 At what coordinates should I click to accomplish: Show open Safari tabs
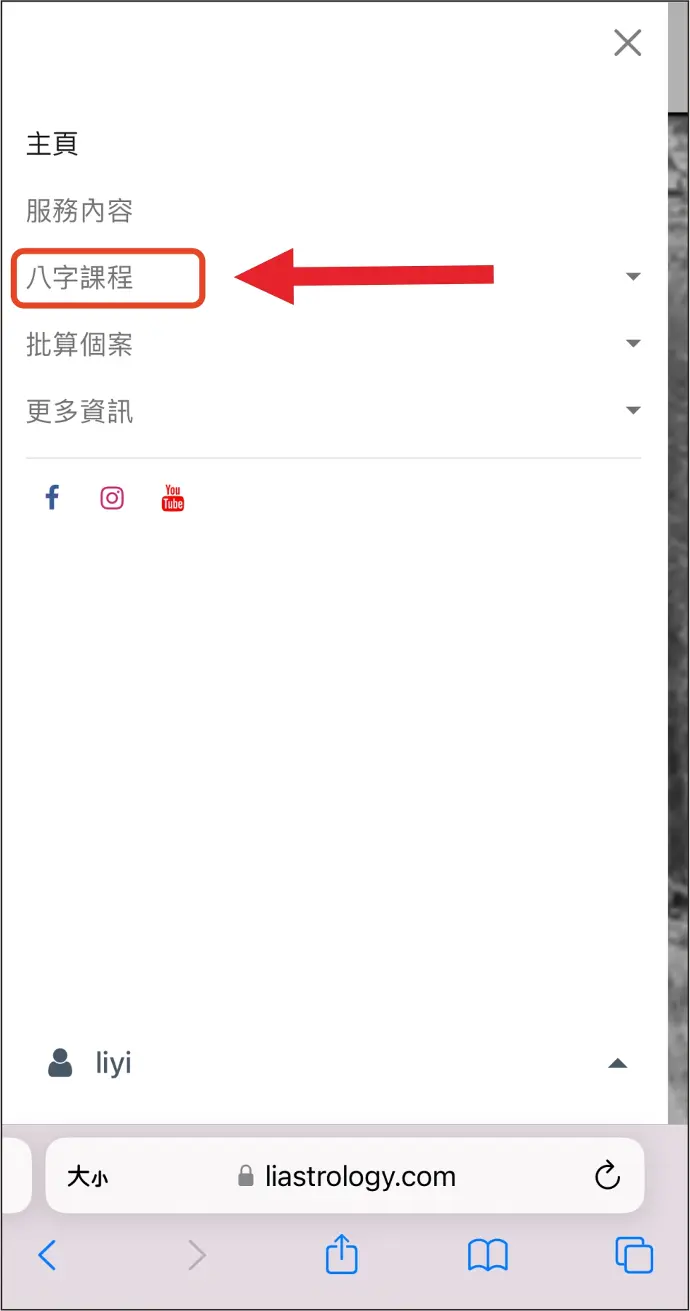tap(634, 1255)
